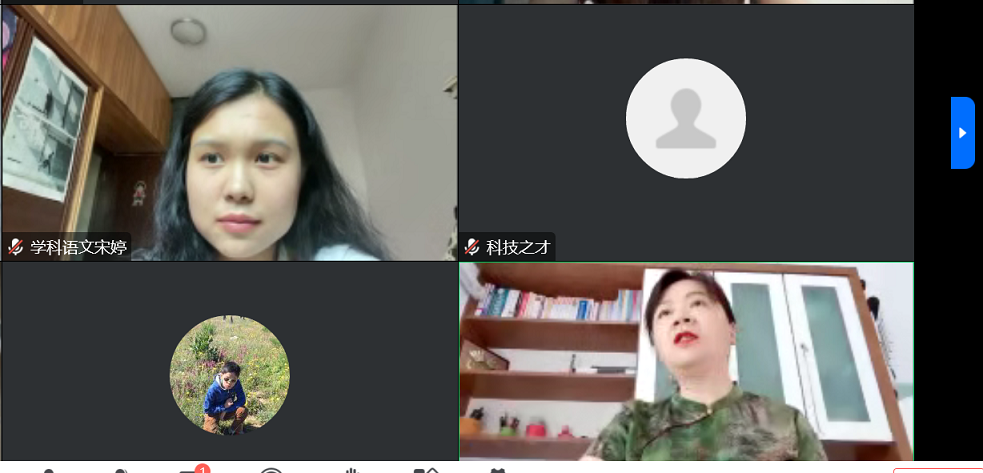Open the video tile of 学科语文宋婷
The image size is (983, 473).
coord(229,132)
